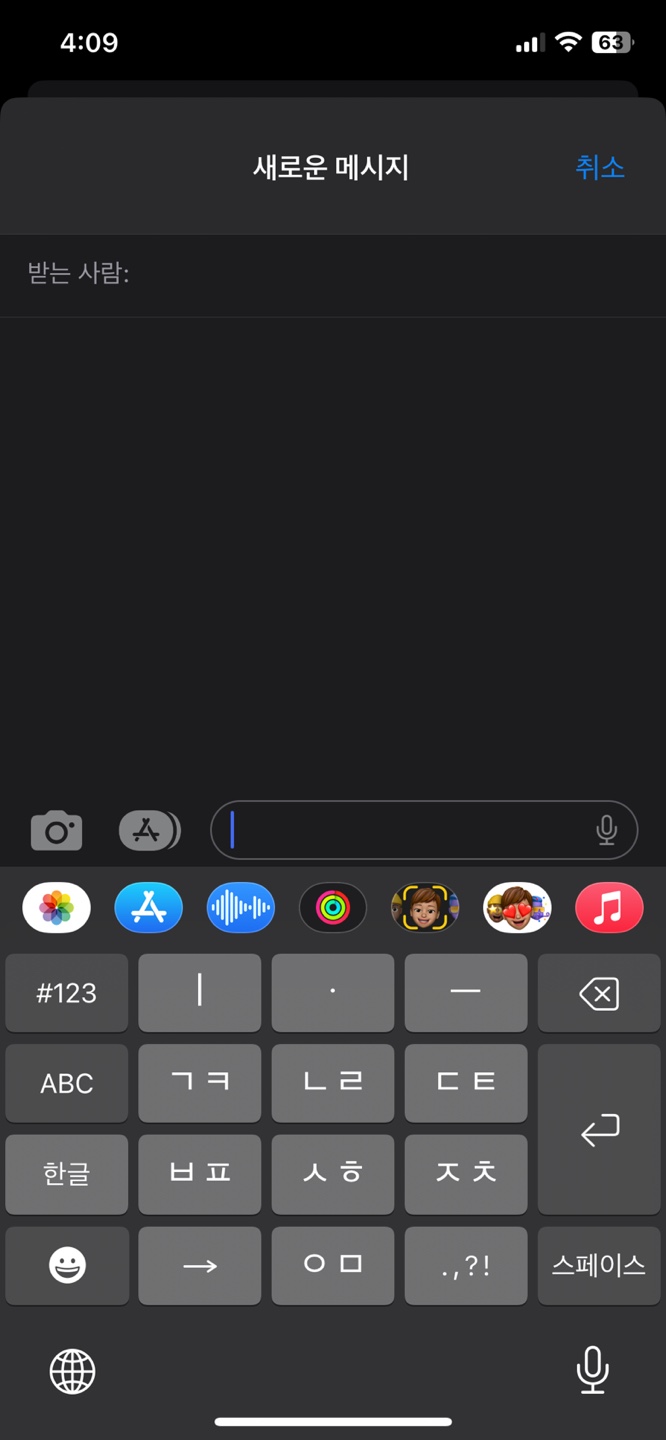Open the Fitness activity rings app

tap(333, 908)
